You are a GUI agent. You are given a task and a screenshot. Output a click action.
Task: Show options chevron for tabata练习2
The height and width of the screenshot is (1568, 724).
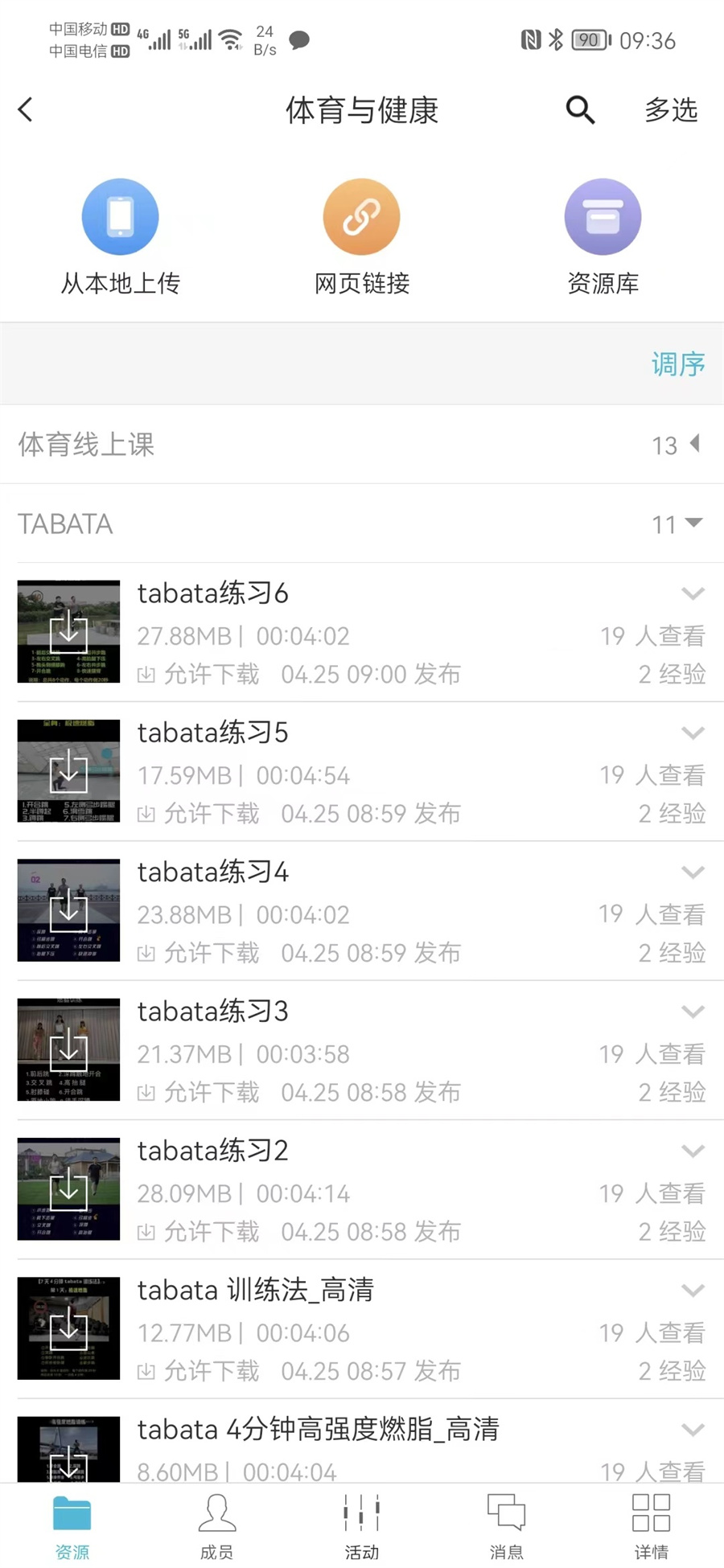click(x=693, y=1151)
